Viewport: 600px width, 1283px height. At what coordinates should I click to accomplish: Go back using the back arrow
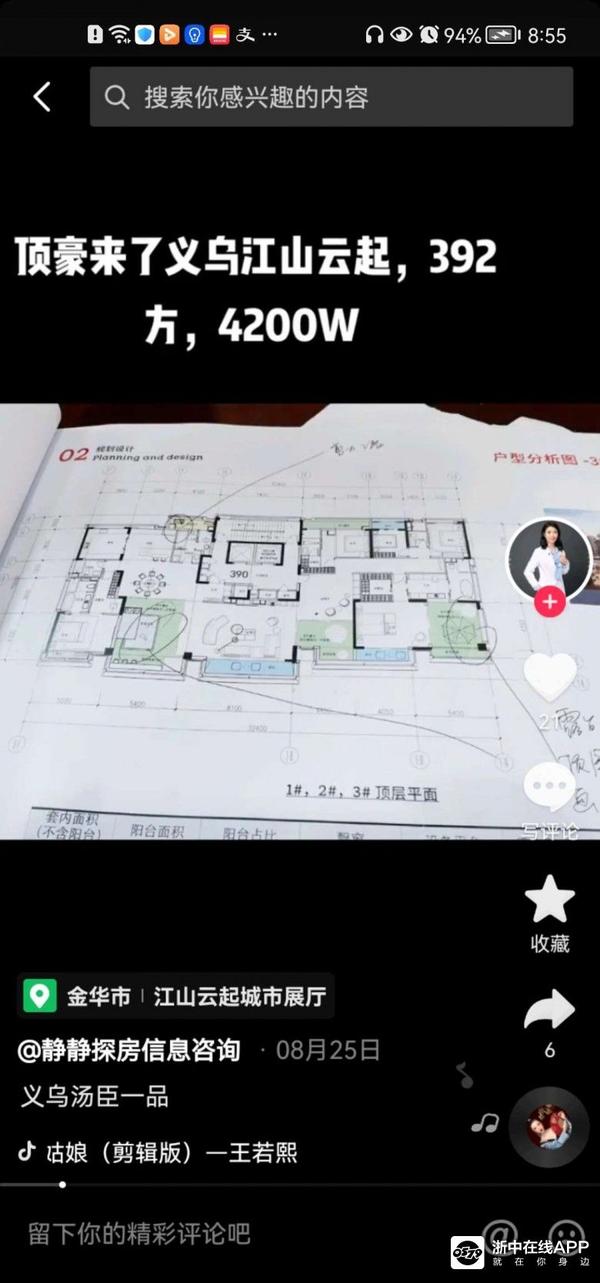(41, 97)
